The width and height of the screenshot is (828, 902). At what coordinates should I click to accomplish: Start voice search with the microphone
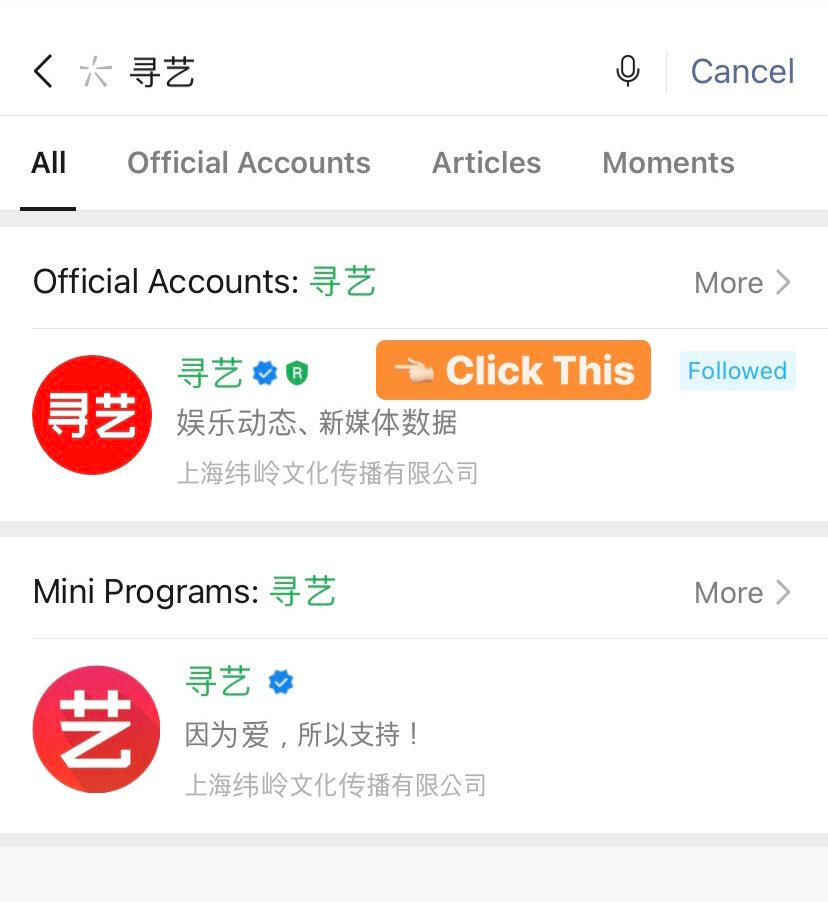click(x=628, y=72)
